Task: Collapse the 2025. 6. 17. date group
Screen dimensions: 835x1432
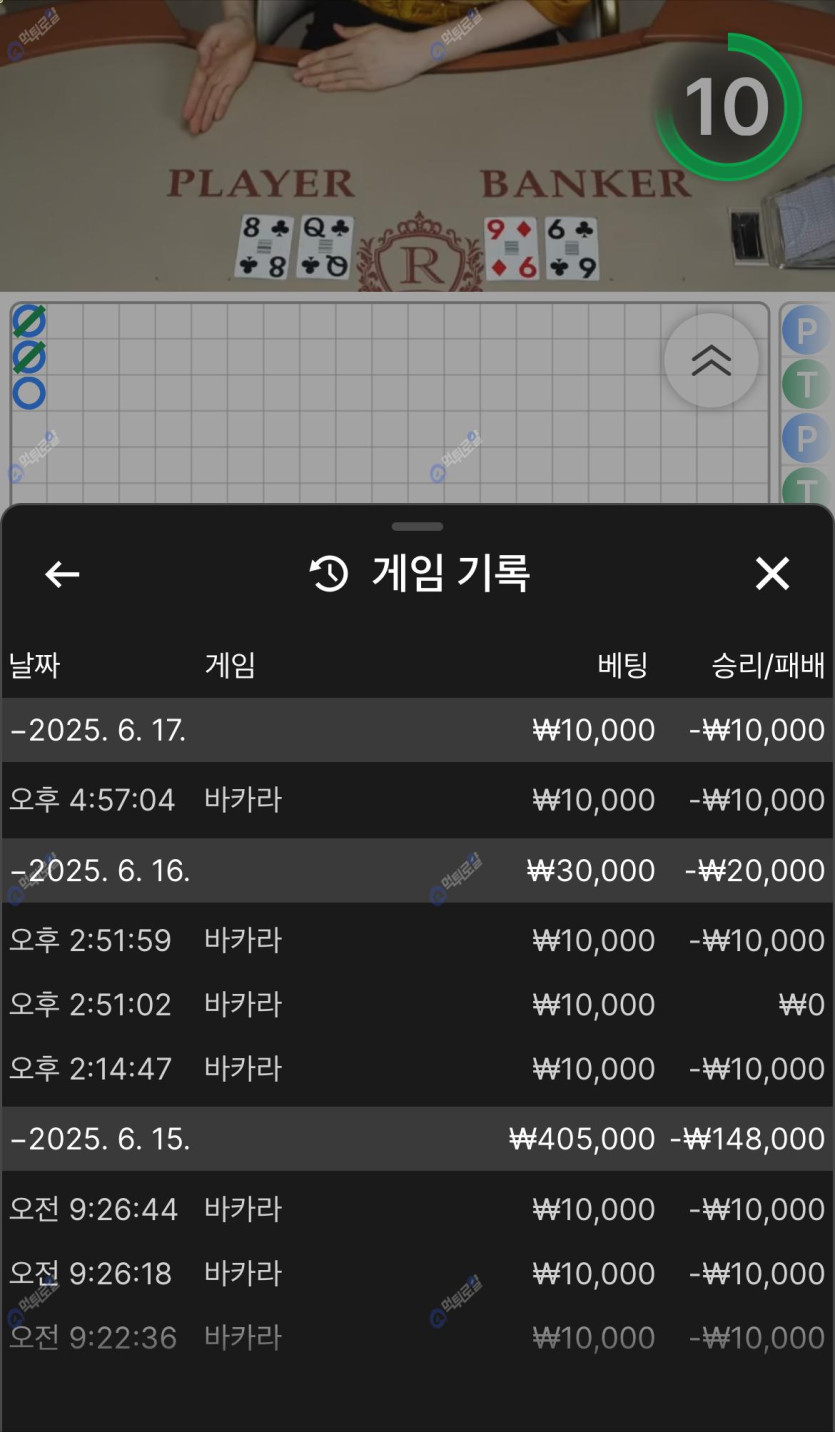Action: (100, 730)
